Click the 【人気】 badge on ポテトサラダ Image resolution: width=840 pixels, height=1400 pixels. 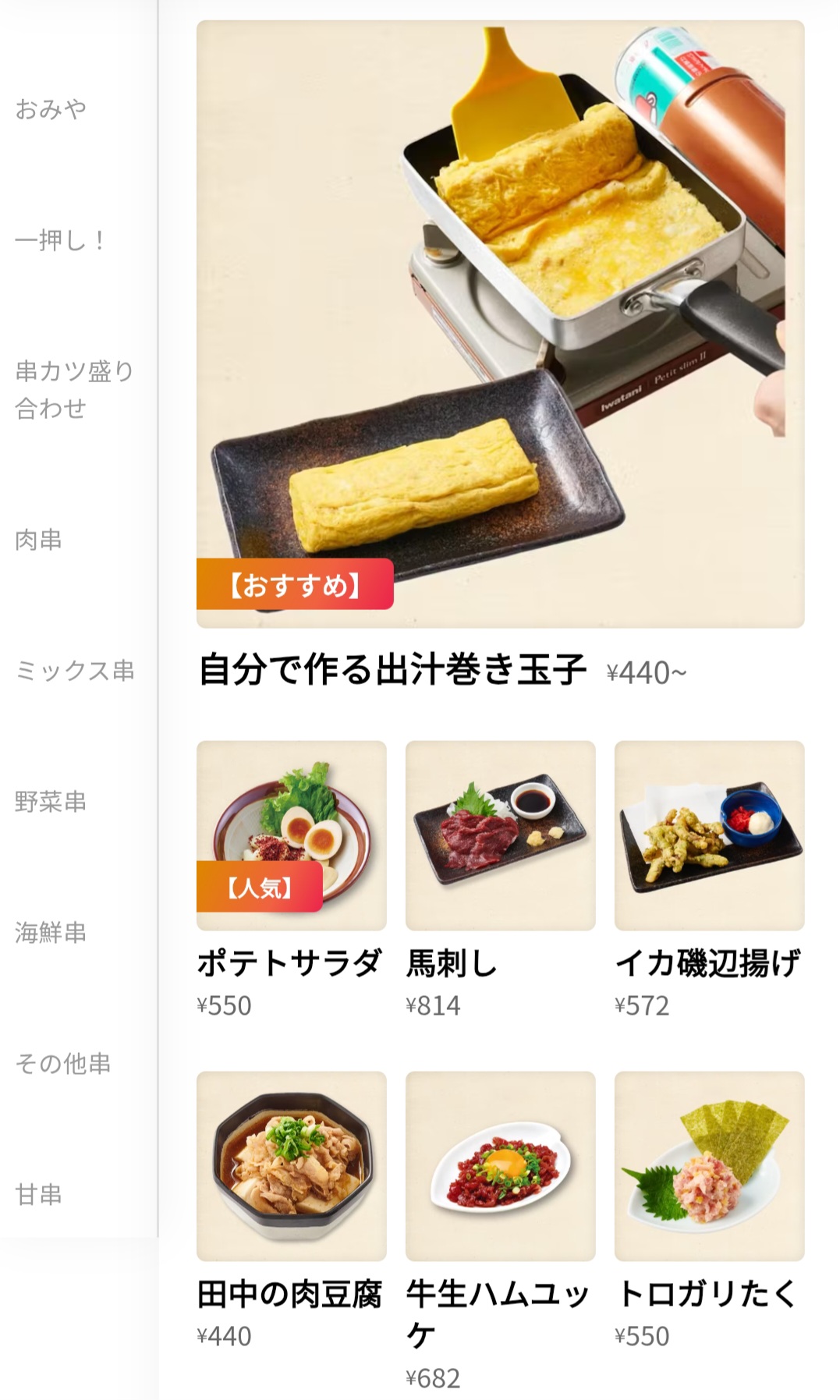(260, 886)
